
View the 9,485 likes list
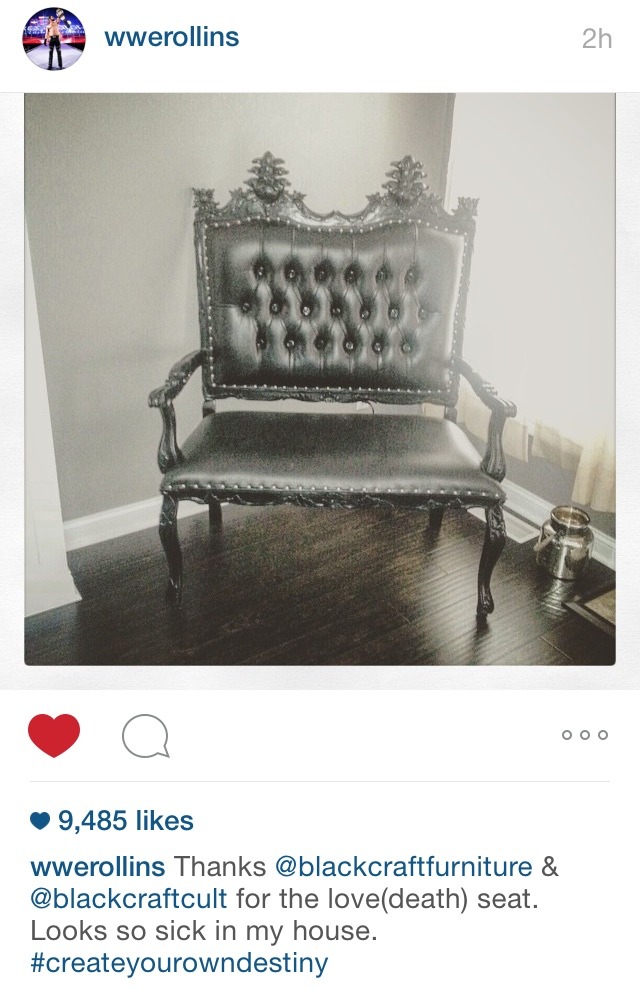pyautogui.click(x=125, y=822)
